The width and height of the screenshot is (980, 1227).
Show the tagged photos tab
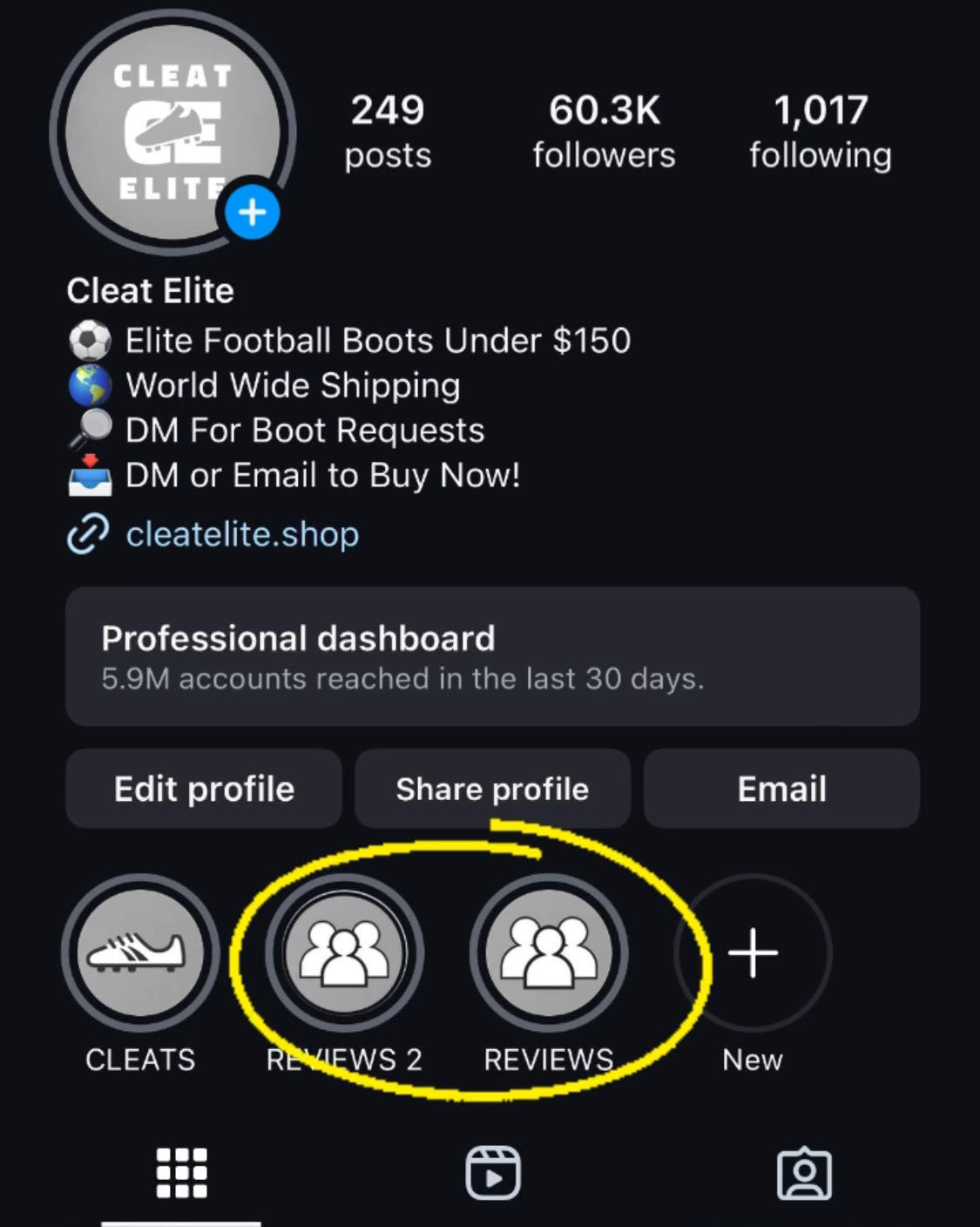[x=803, y=1173]
